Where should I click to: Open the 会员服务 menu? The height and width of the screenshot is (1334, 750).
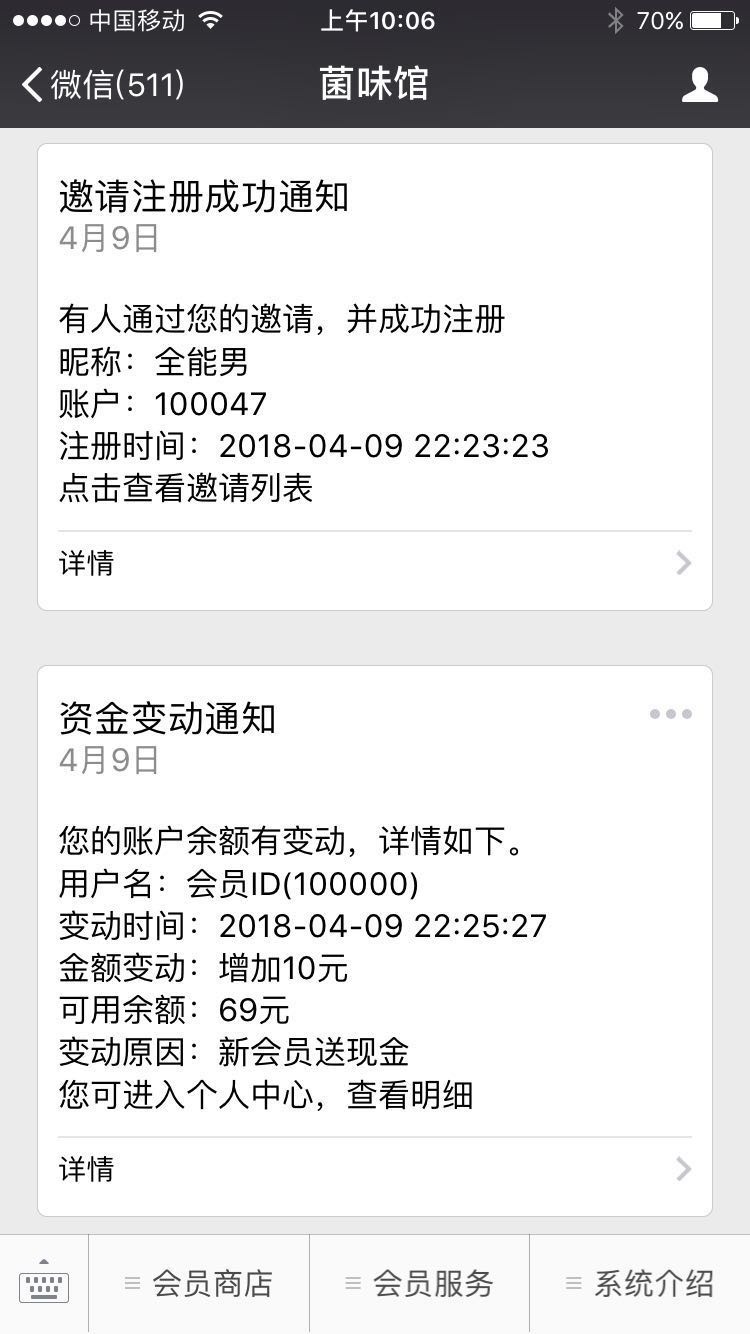click(x=420, y=1284)
